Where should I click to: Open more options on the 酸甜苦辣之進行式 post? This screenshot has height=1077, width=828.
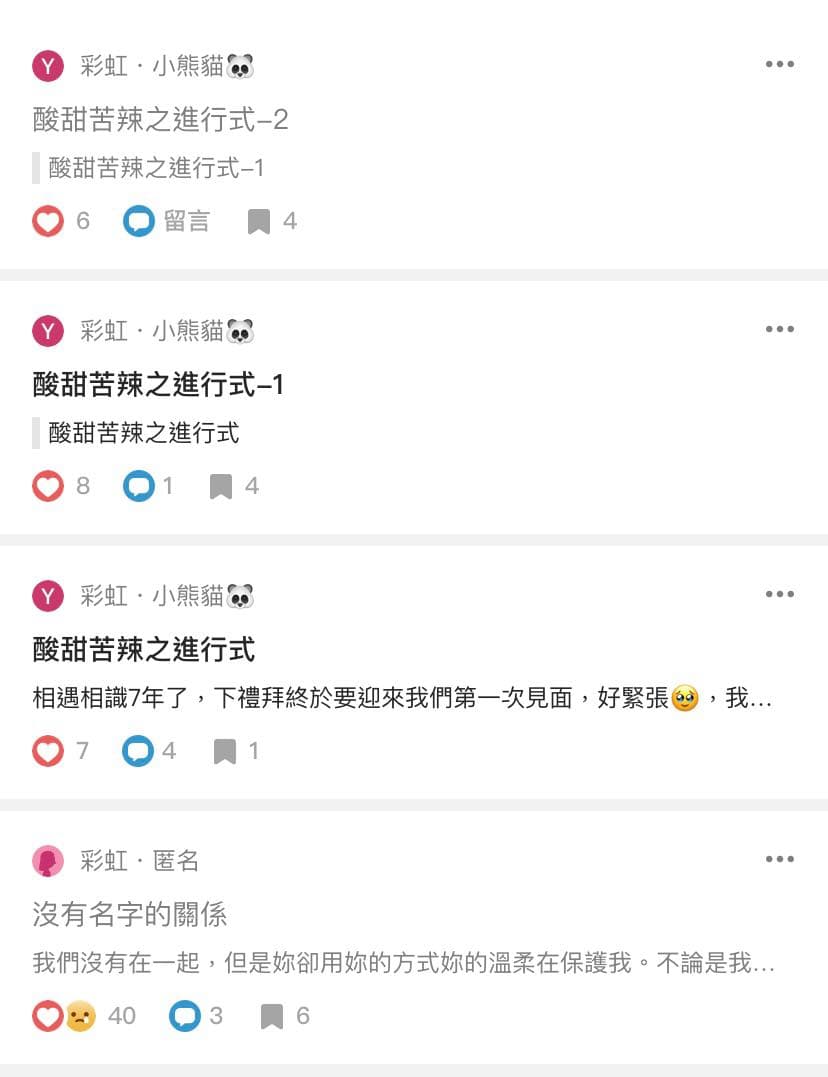pyautogui.click(x=778, y=594)
